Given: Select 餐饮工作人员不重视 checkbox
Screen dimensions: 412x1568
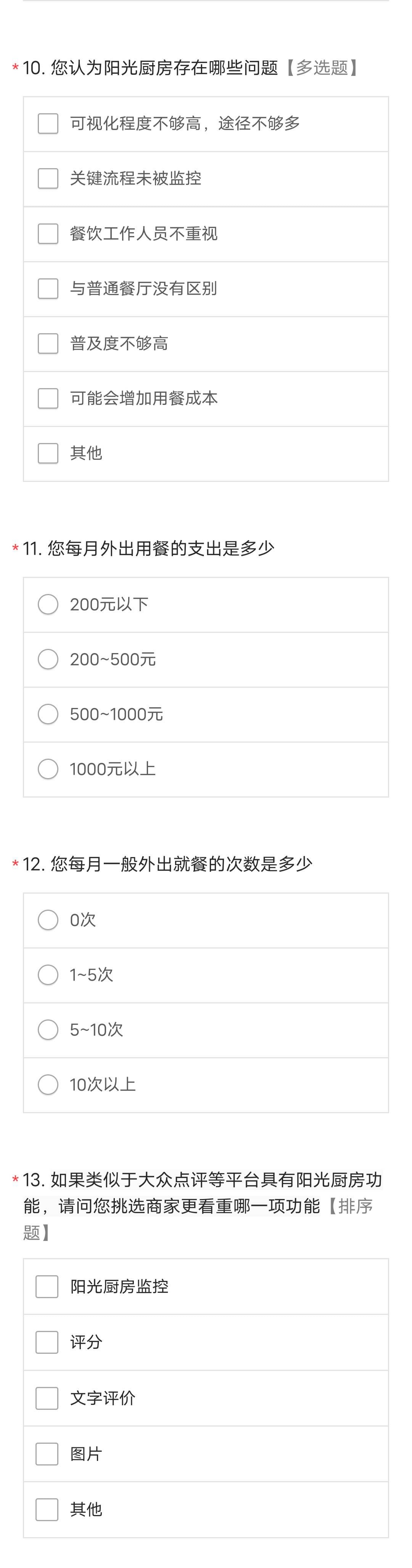Looking at the screenshot, I should (48, 234).
